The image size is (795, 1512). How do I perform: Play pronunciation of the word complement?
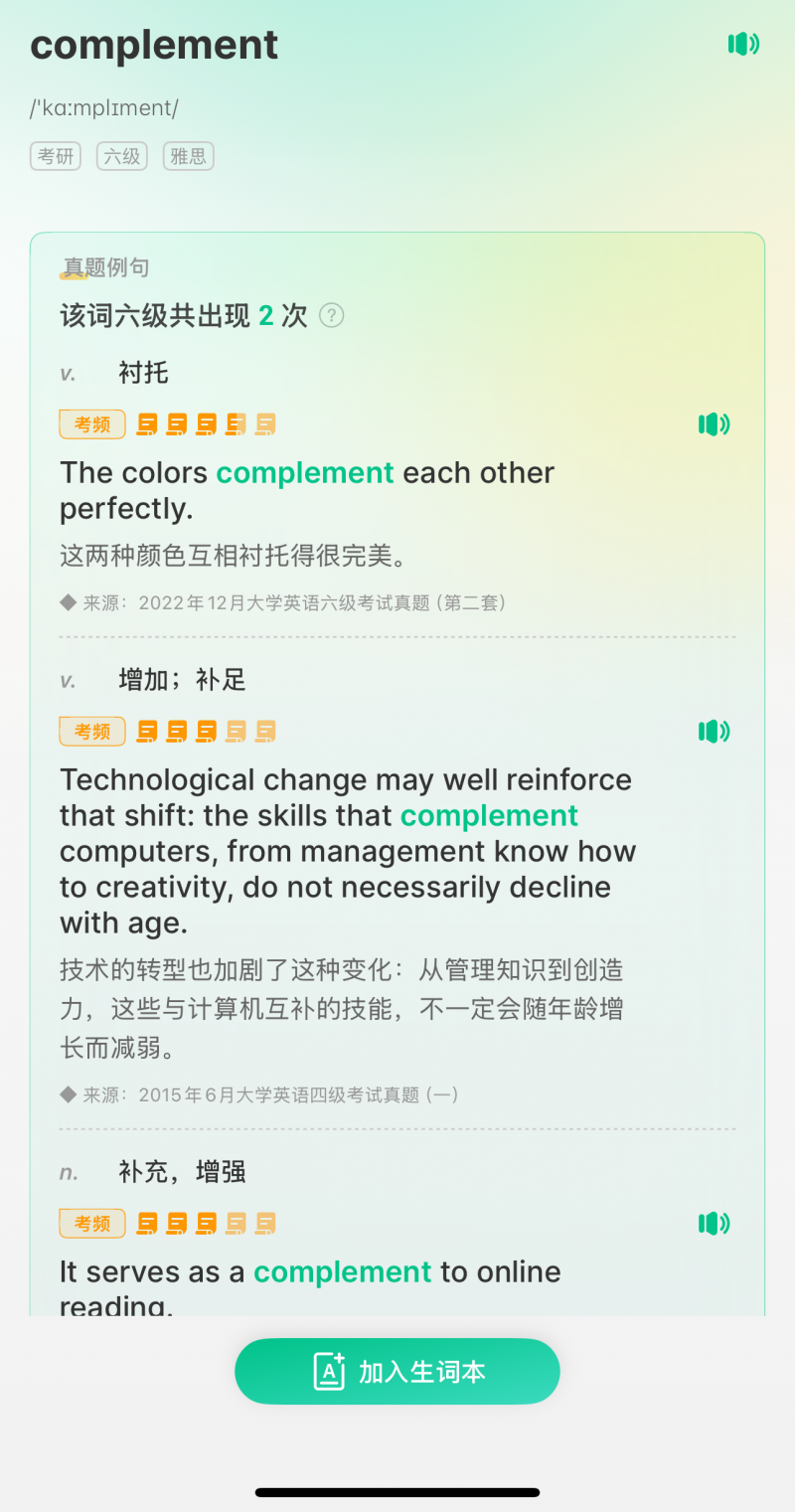pos(743,44)
